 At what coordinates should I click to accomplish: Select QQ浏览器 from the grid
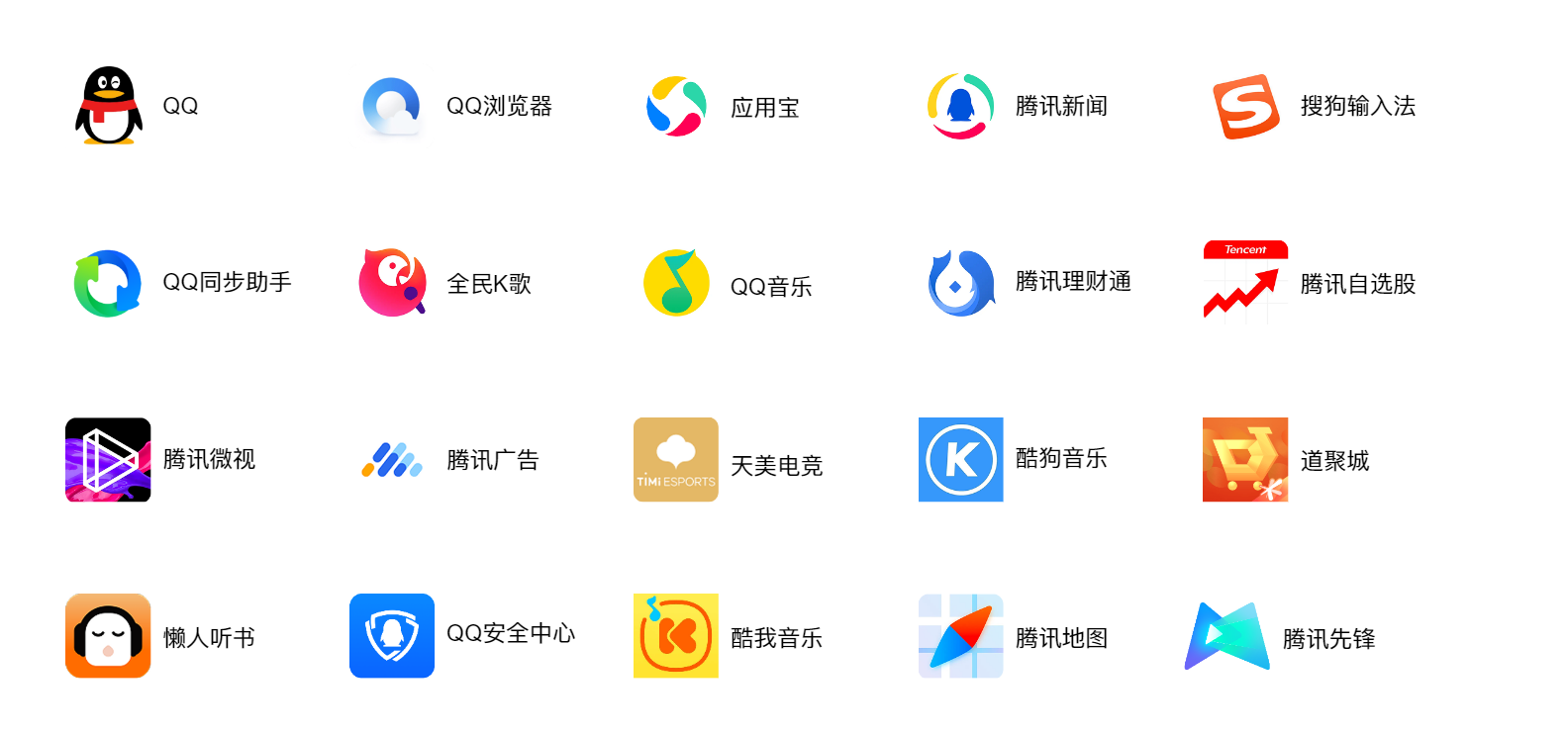392,106
